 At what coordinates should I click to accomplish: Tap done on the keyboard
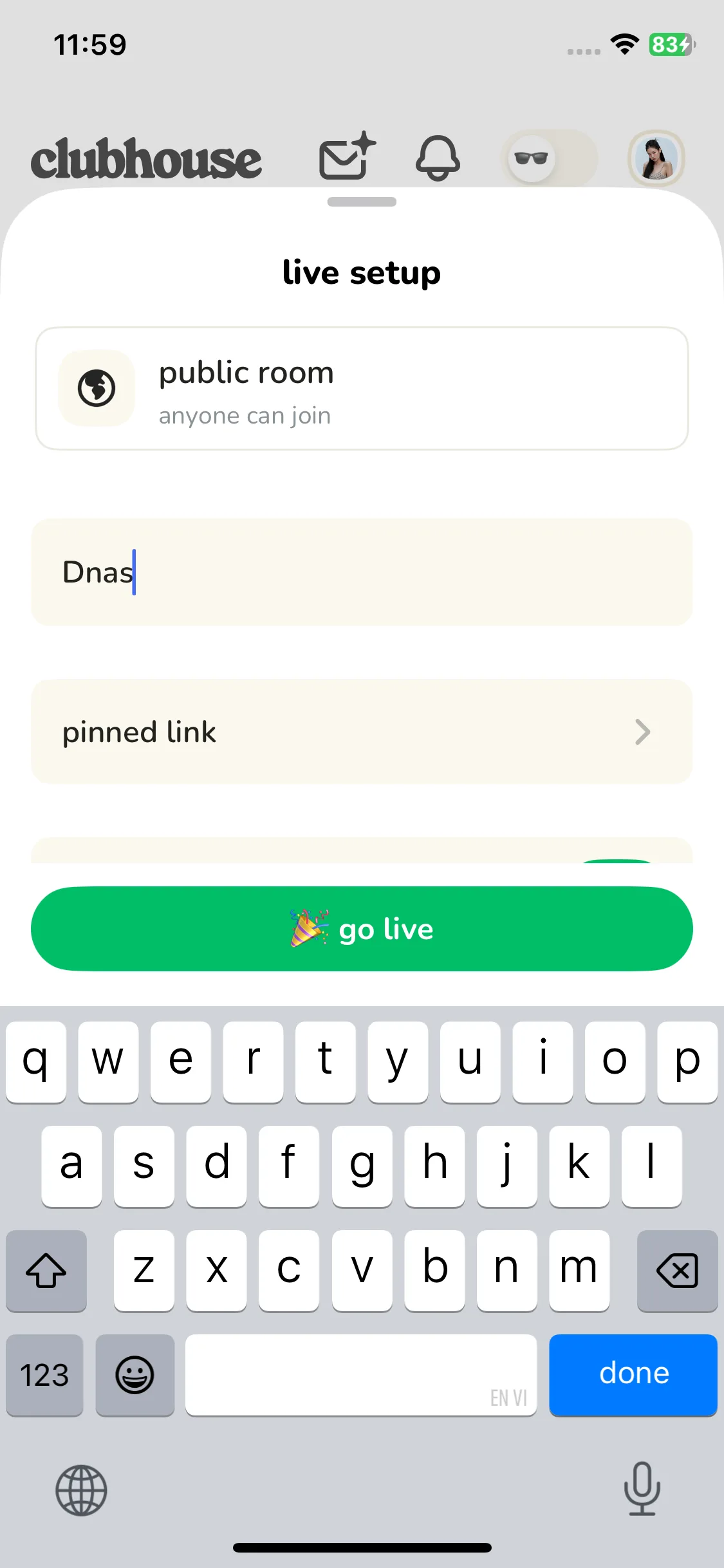(633, 1374)
